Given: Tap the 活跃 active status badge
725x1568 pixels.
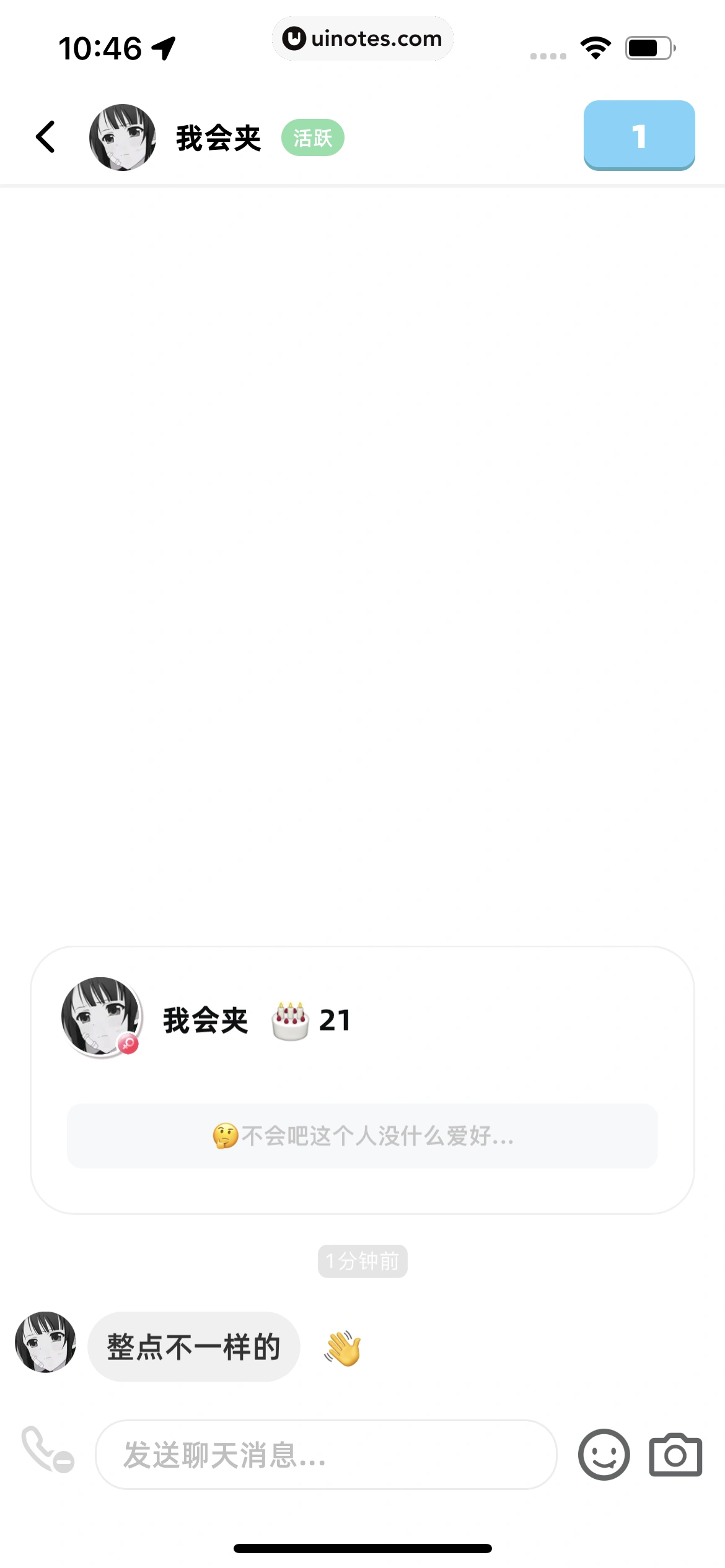Looking at the screenshot, I should [x=314, y=137].
